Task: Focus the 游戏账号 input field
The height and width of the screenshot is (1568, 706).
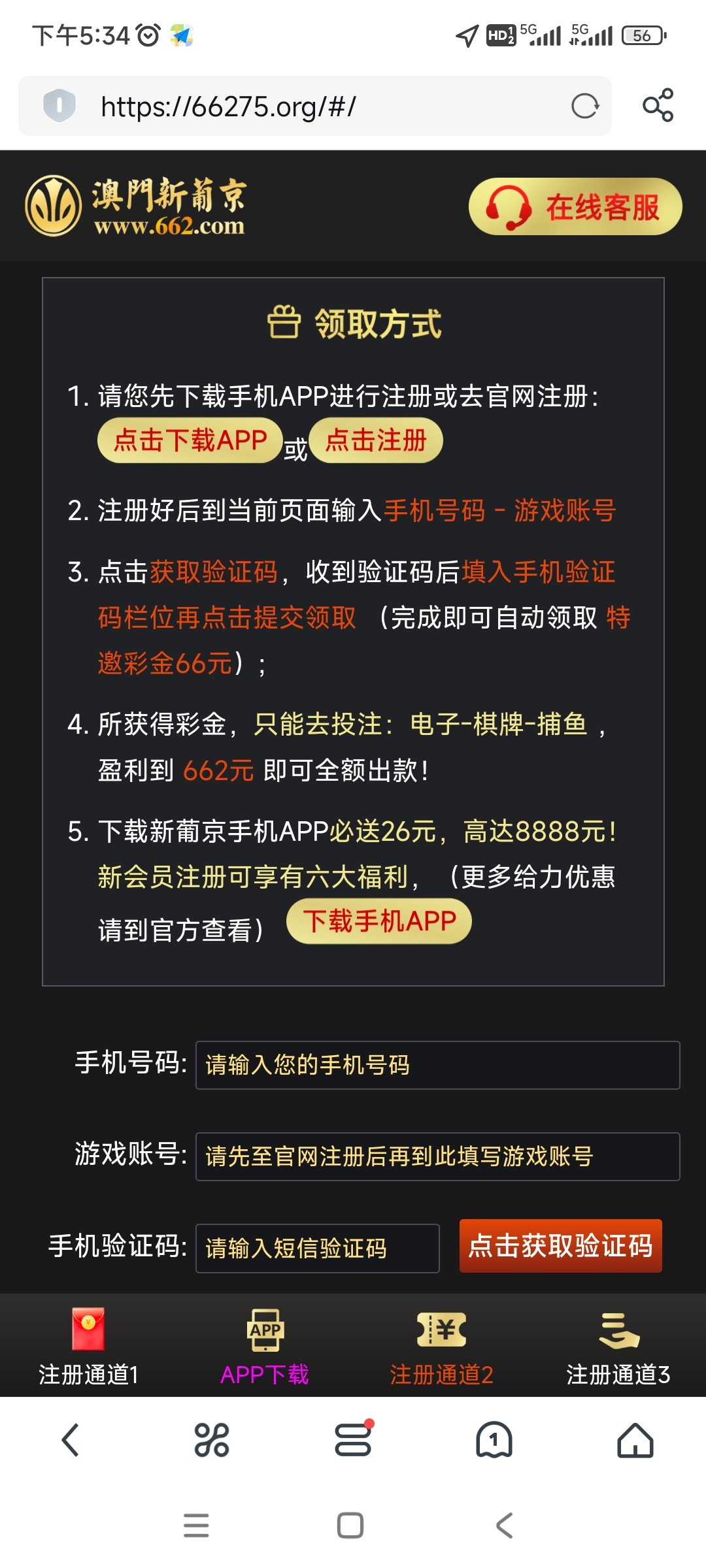Action: (437, 1156)
